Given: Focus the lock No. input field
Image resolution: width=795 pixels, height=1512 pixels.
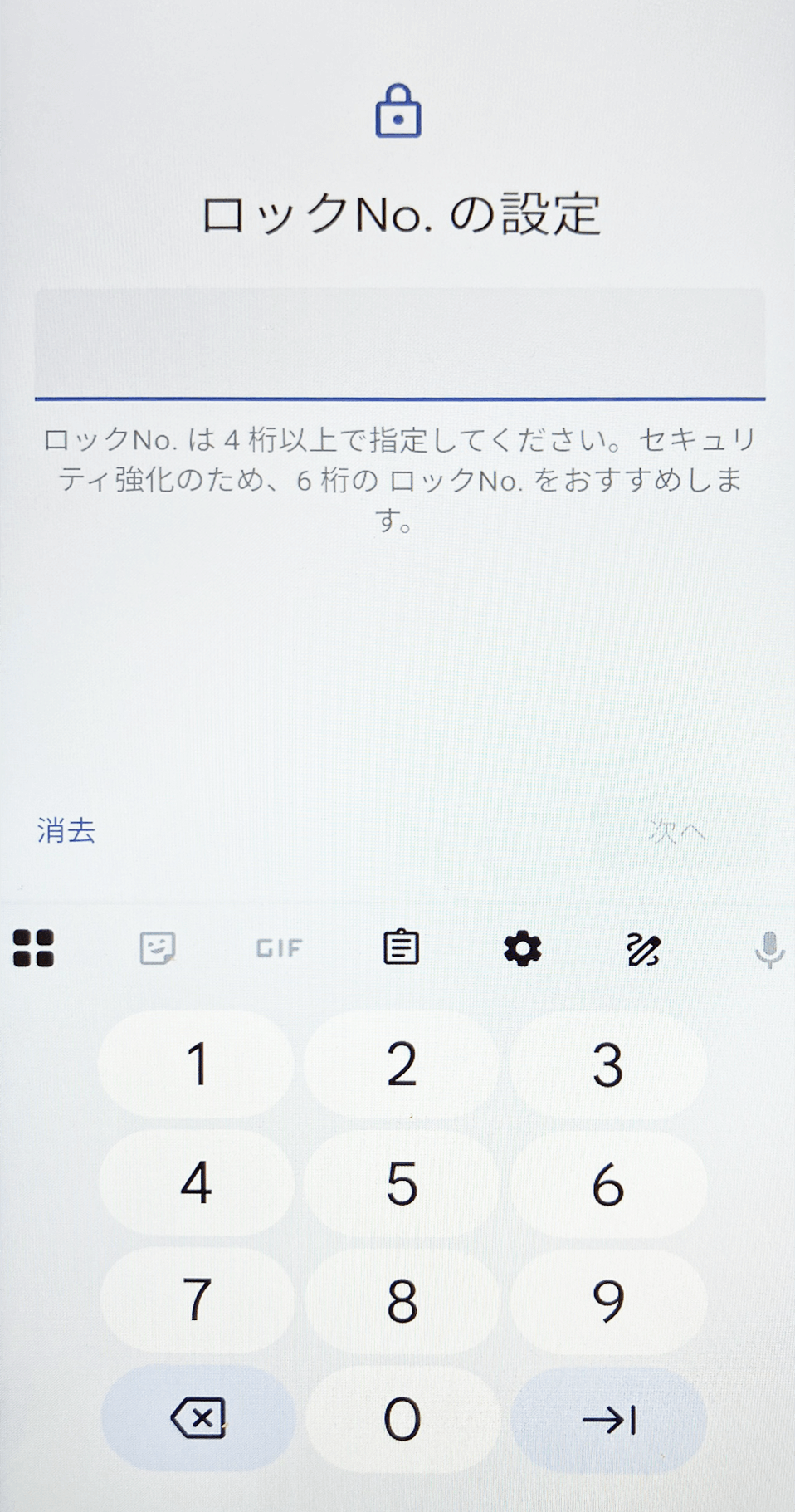Looking at the screenshot, I should click(x=399, y=344).
